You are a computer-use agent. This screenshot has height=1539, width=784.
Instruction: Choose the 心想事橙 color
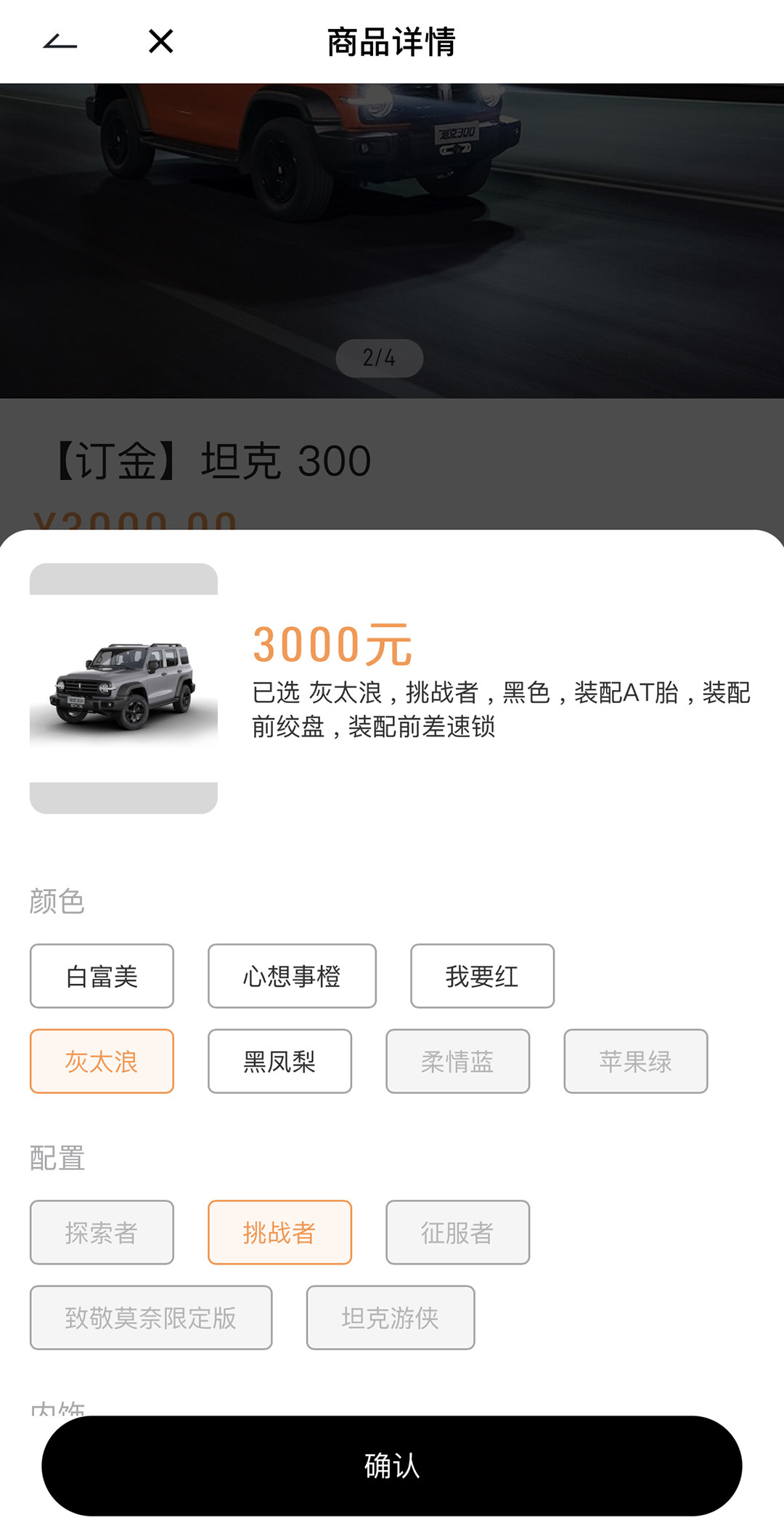(292, 976)
